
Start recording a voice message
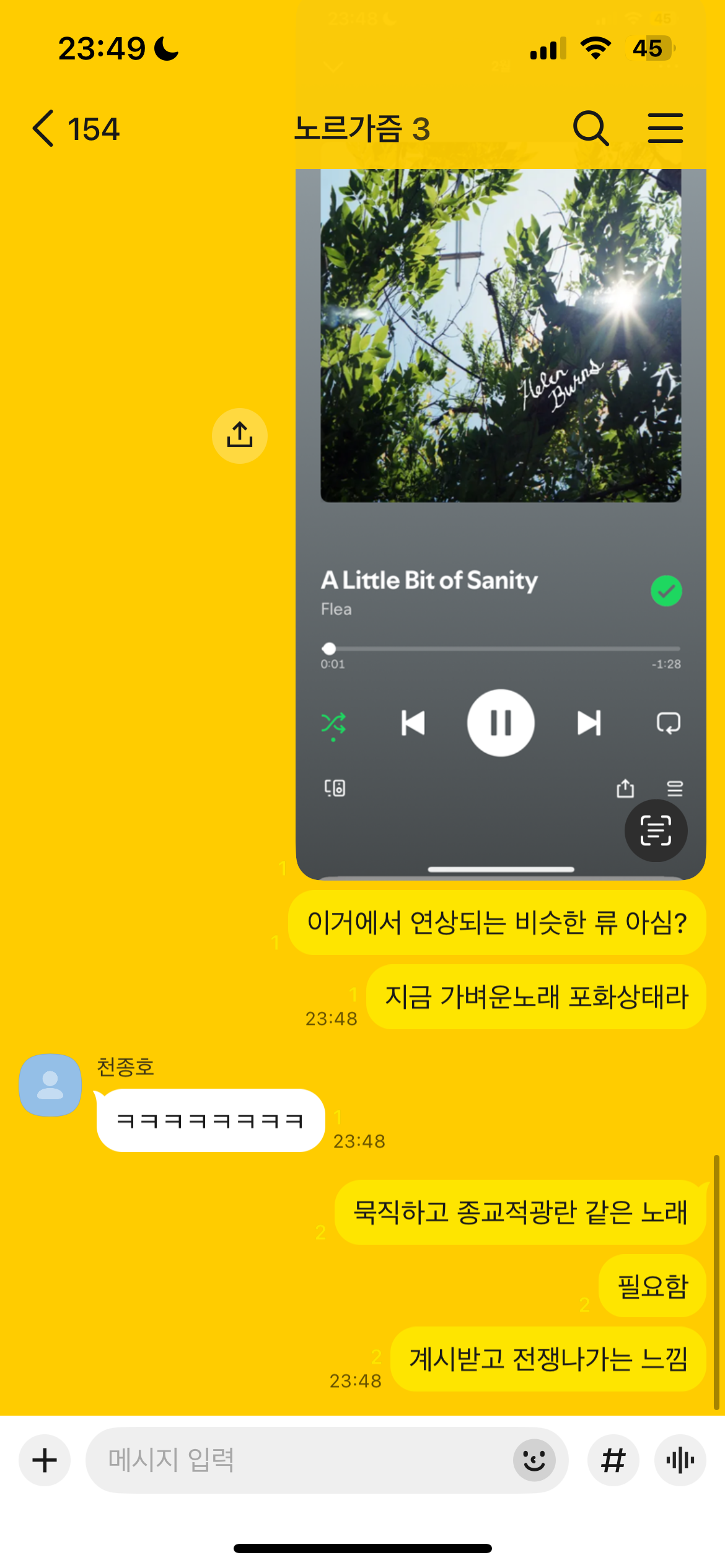[x=680, y=1460]
